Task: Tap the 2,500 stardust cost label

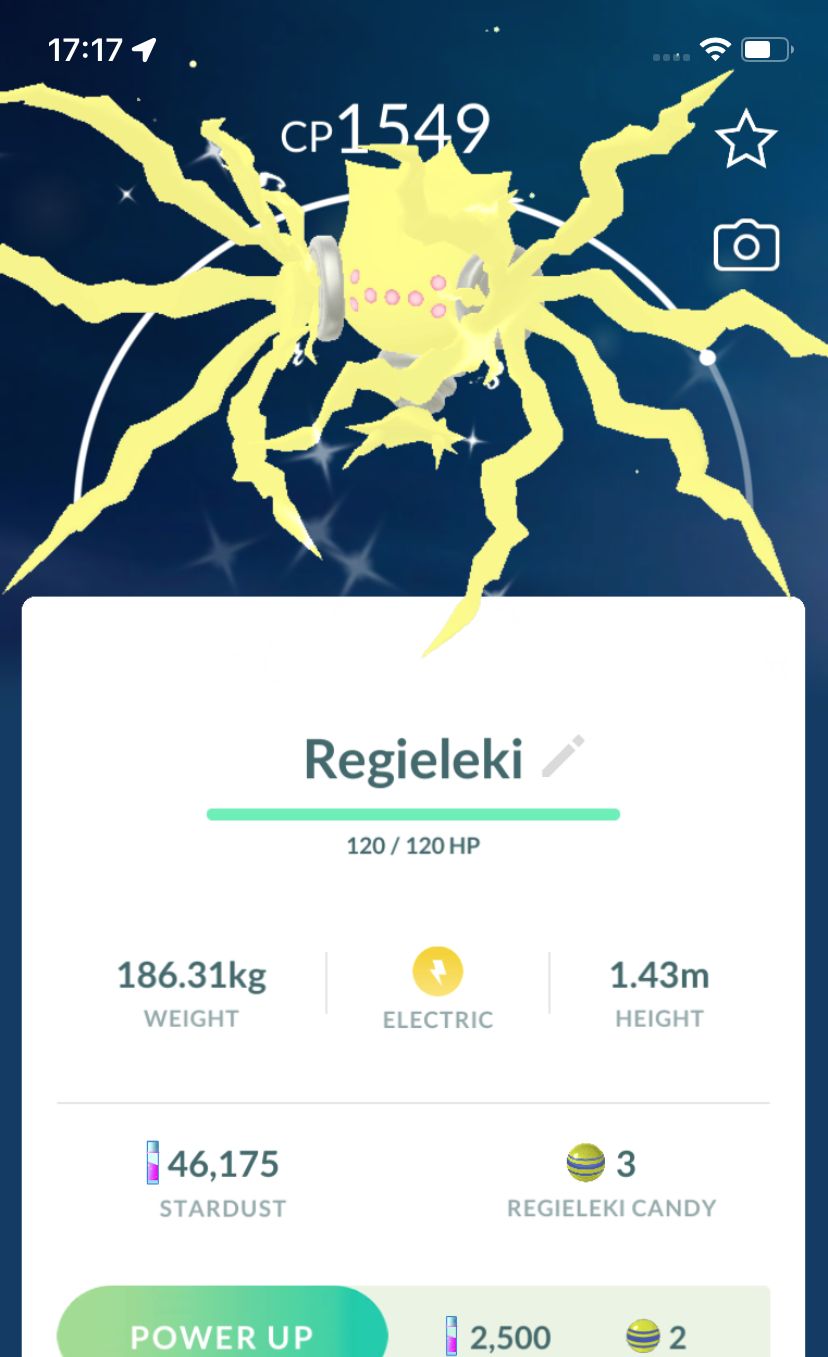Action: pos(513,1336)
